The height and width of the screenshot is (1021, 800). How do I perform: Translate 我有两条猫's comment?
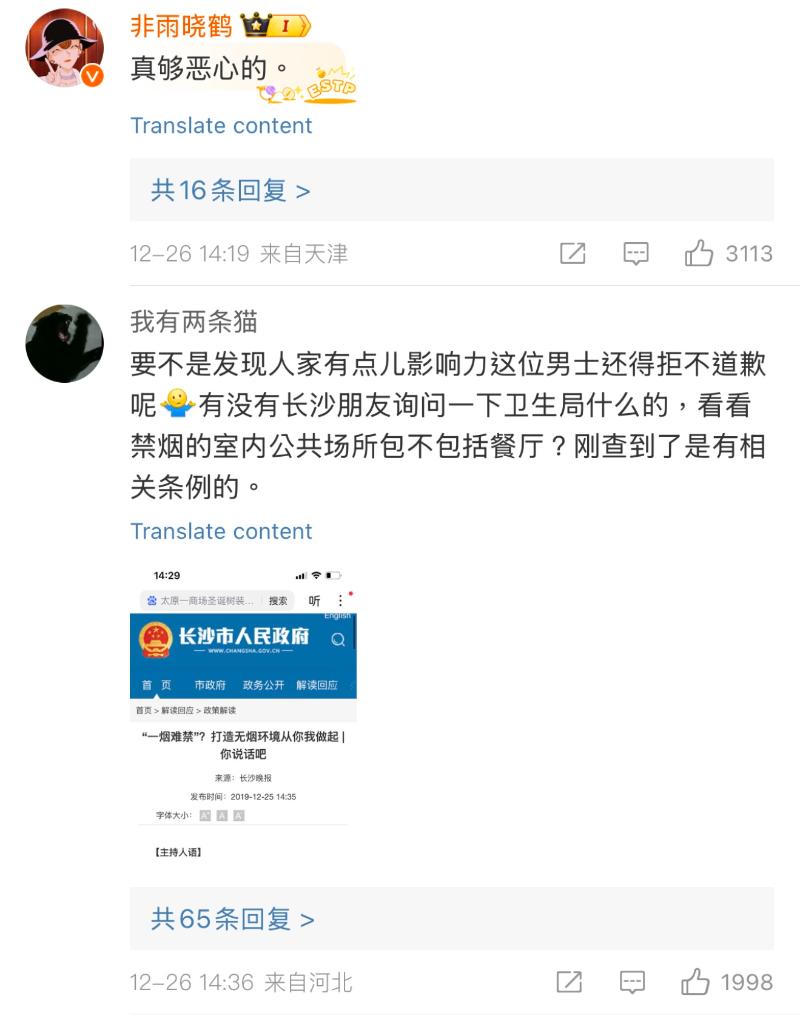tap(221, 531)
